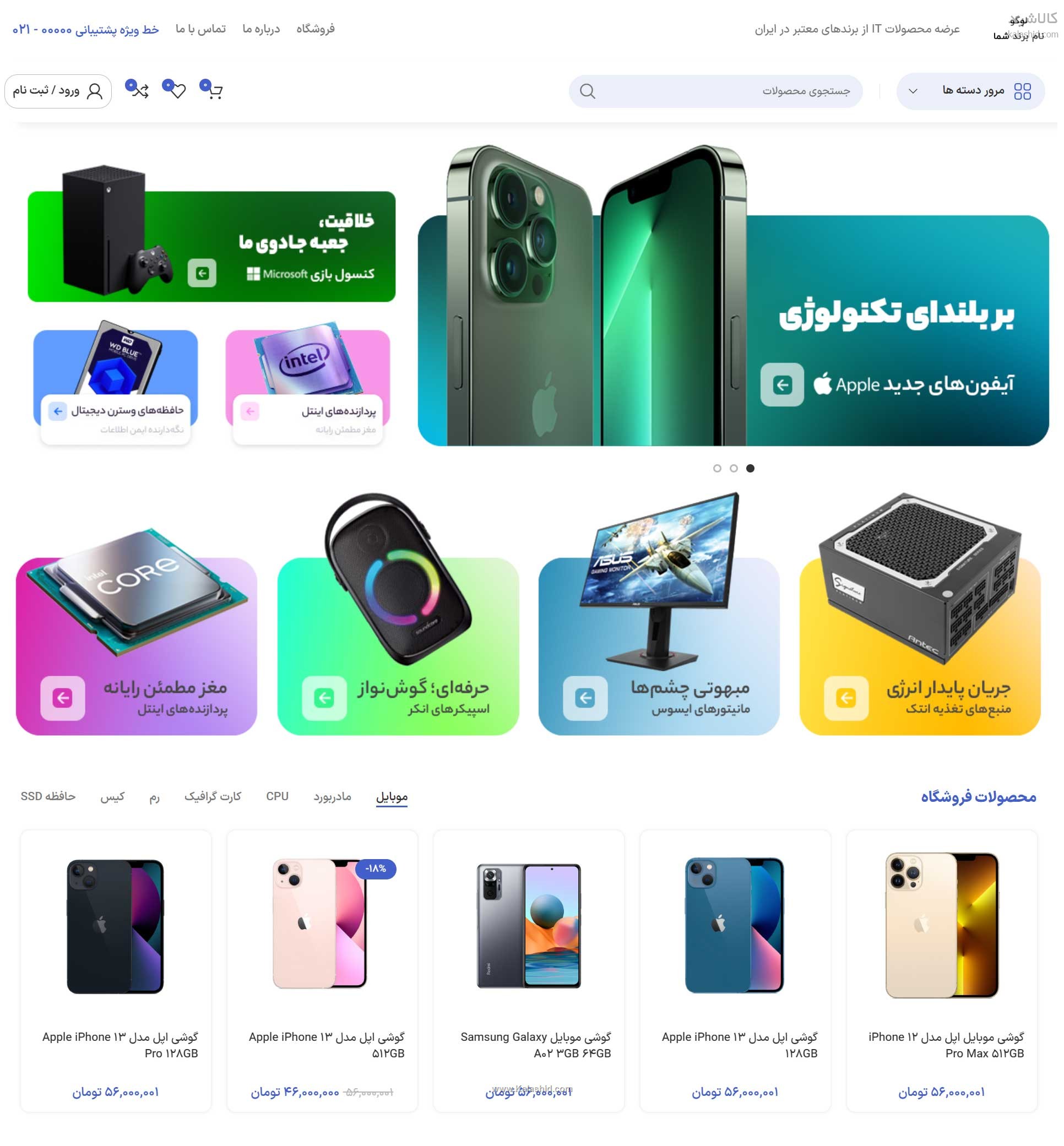
Task: Open the منبع‌های تغذیه انتک category card
Action: tap(920, 645)
